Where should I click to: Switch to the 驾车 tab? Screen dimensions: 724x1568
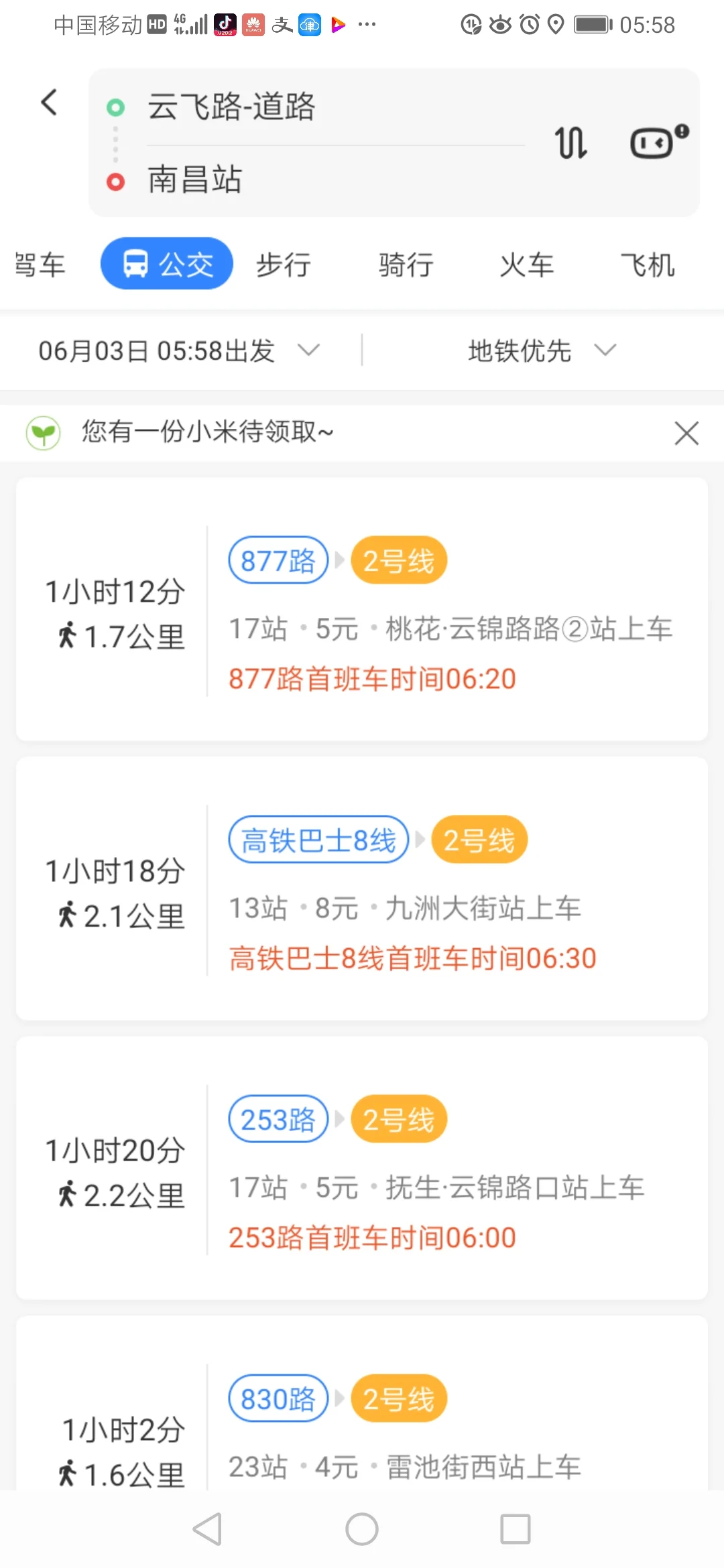(37, 263)
